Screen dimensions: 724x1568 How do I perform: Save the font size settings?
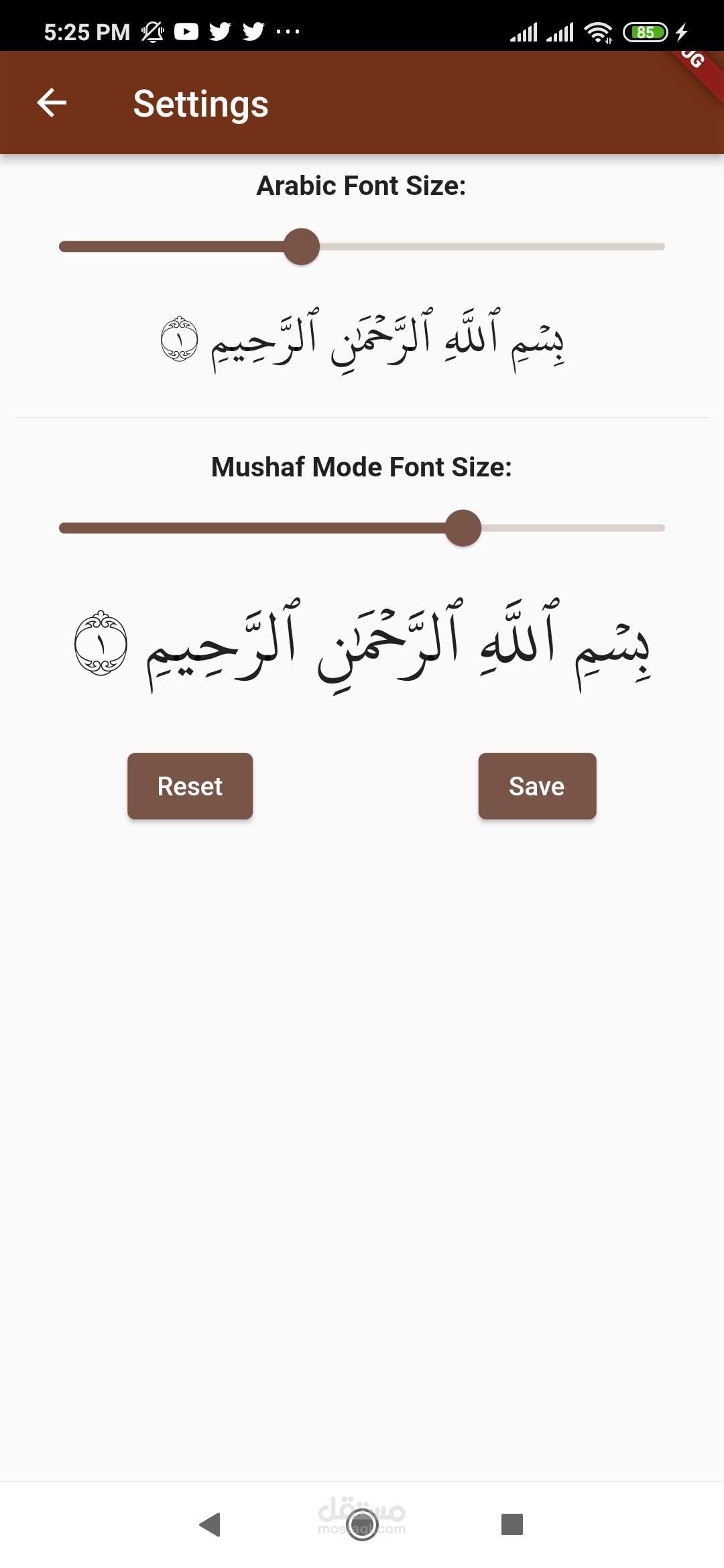(x=537, y=786)
